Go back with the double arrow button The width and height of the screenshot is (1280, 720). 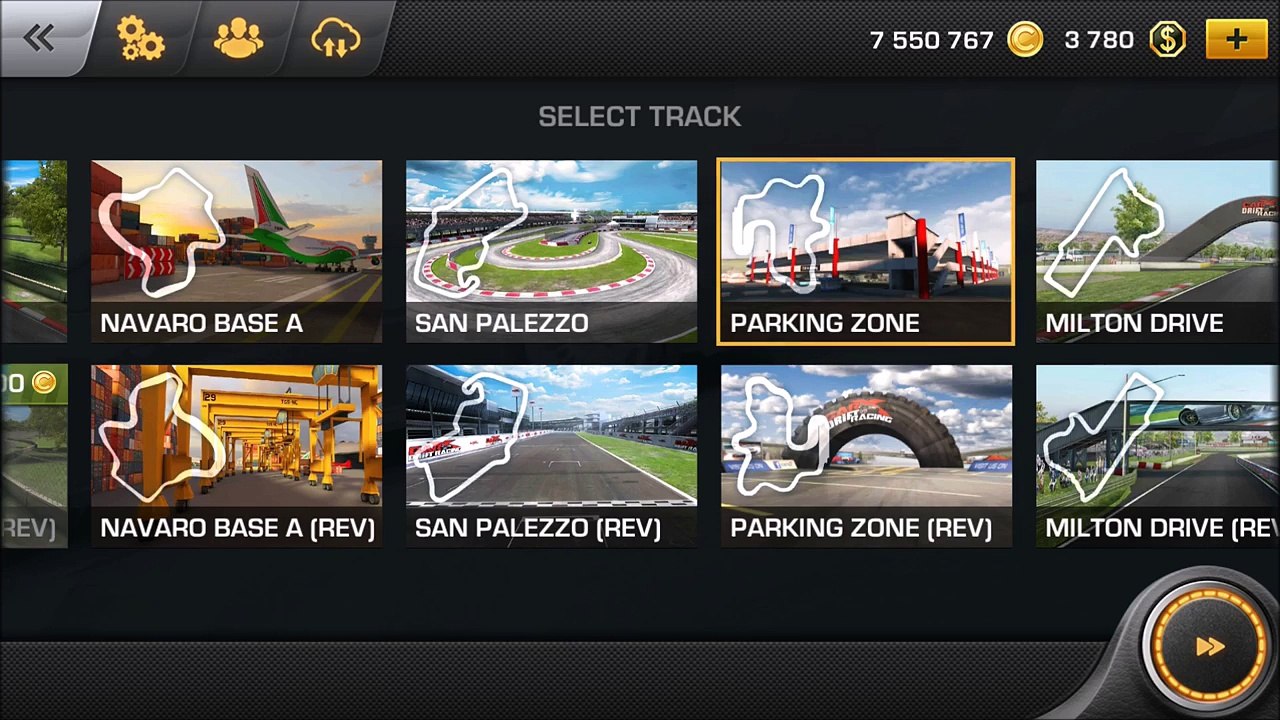[40, 39]
